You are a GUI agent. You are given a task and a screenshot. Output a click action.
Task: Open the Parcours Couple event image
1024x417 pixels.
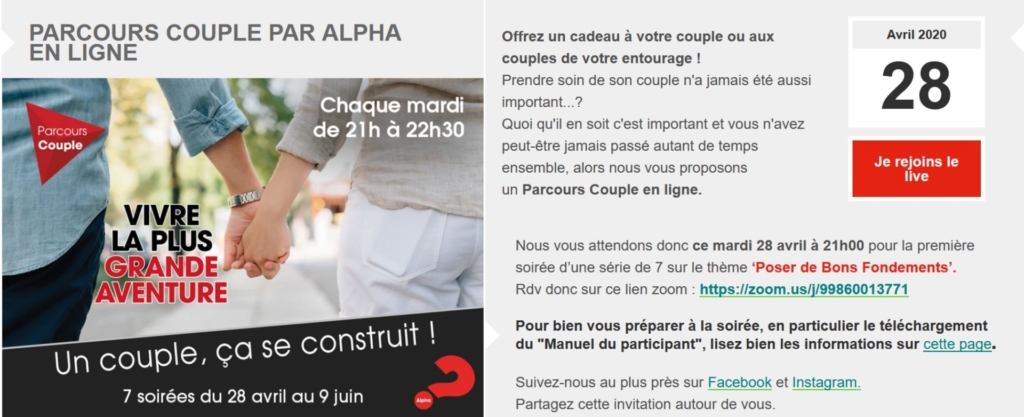tap(242, 246)
